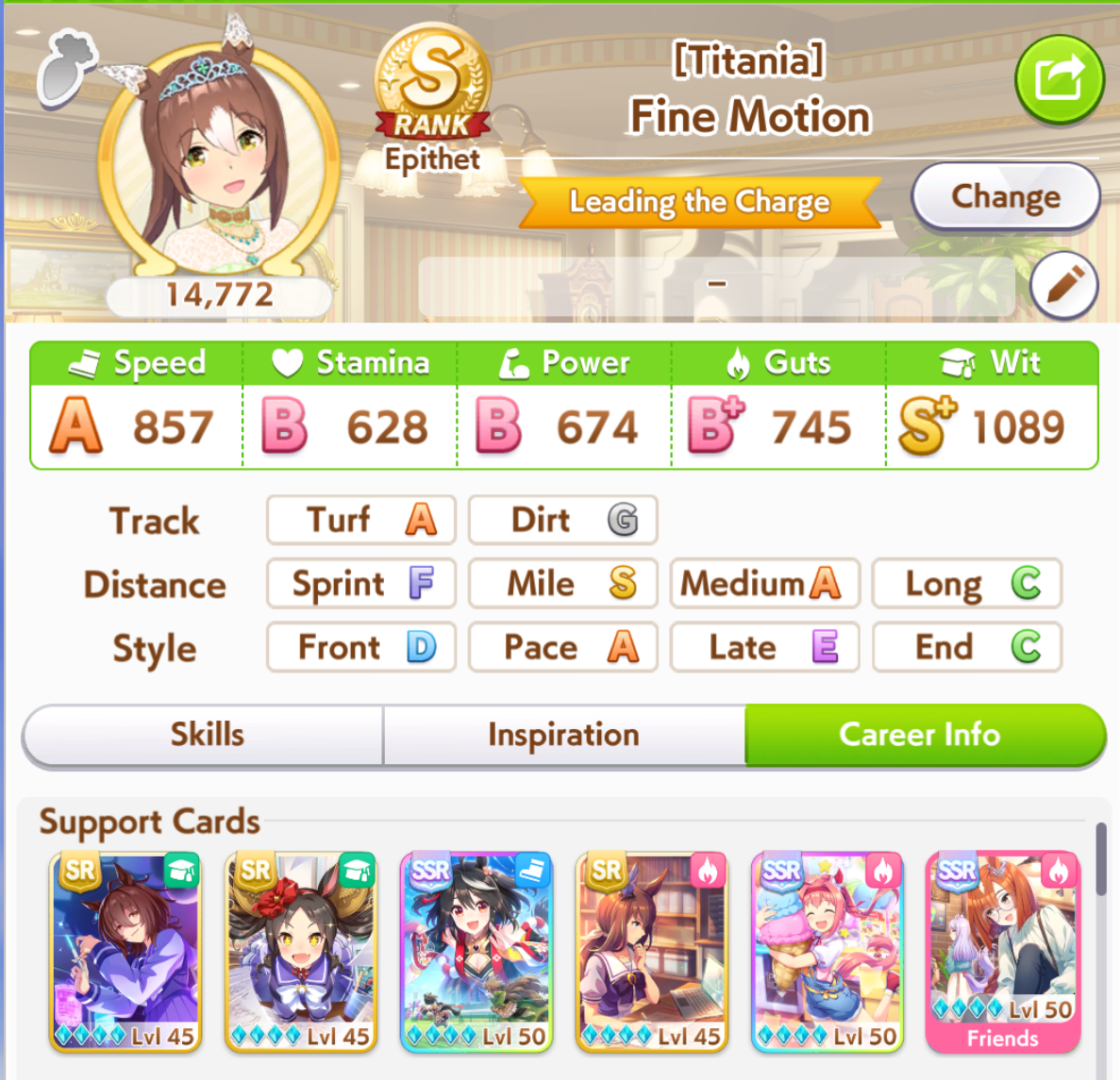Open the Friends SSR support card
The width and height of the screenshot is (1120, 1080).
(x=1003, y=953)
